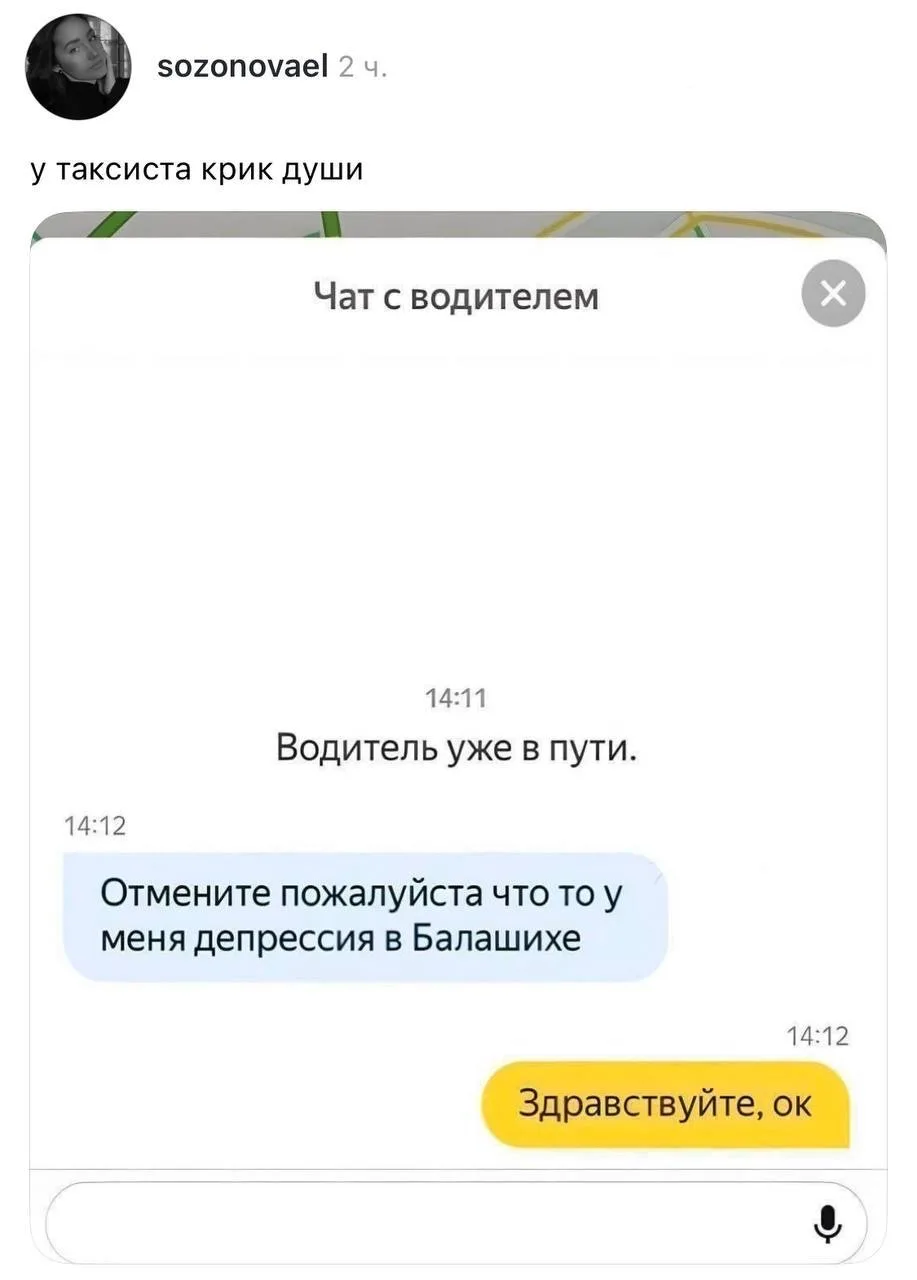Open the sozonovael username link
This screenshot has width=917, height=1280.
pyautogui.click(x=243, y=67)
